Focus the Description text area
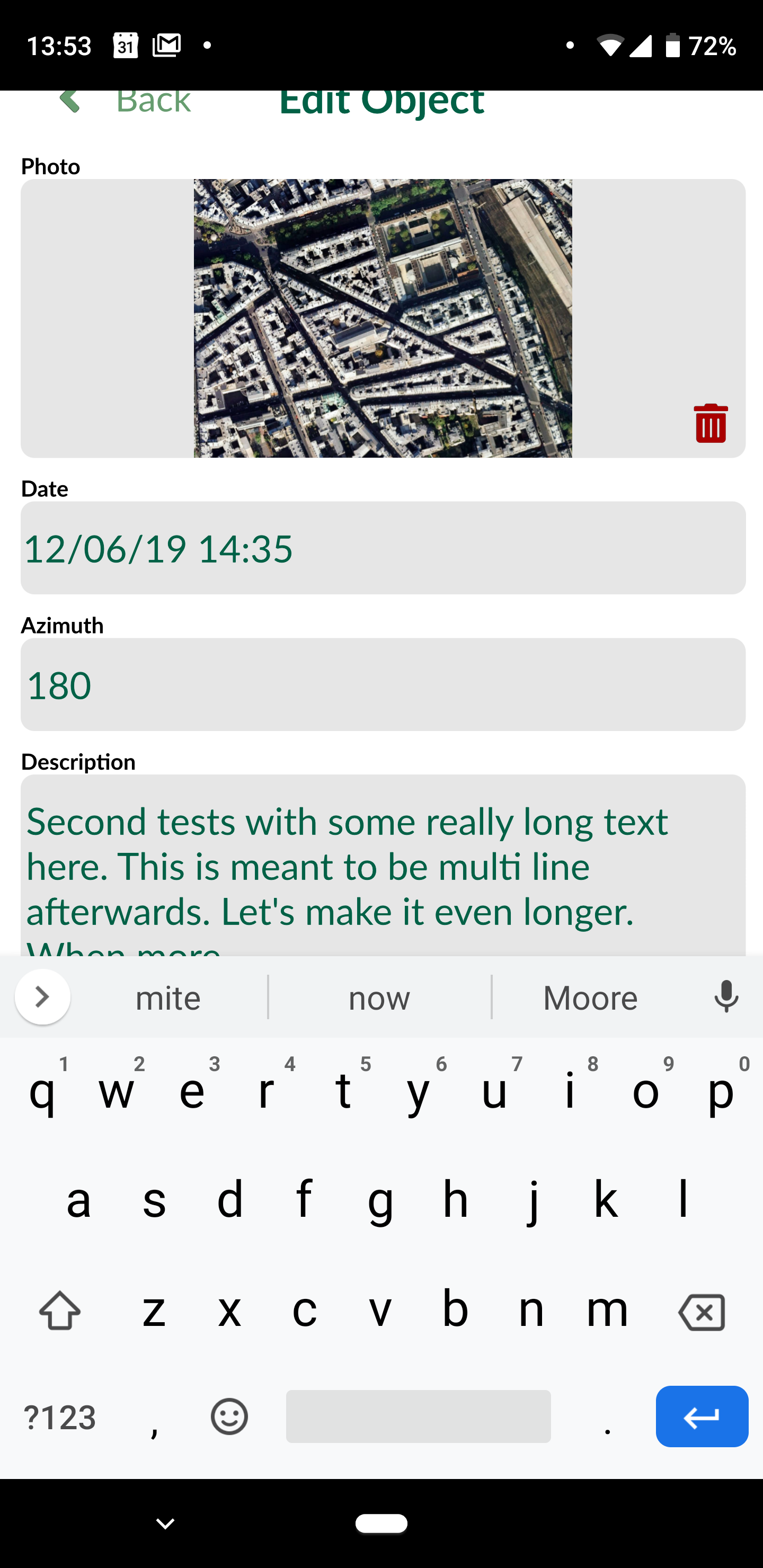Image resolution: width=763 pixels, height=1568 pixels. coord(383,866)
